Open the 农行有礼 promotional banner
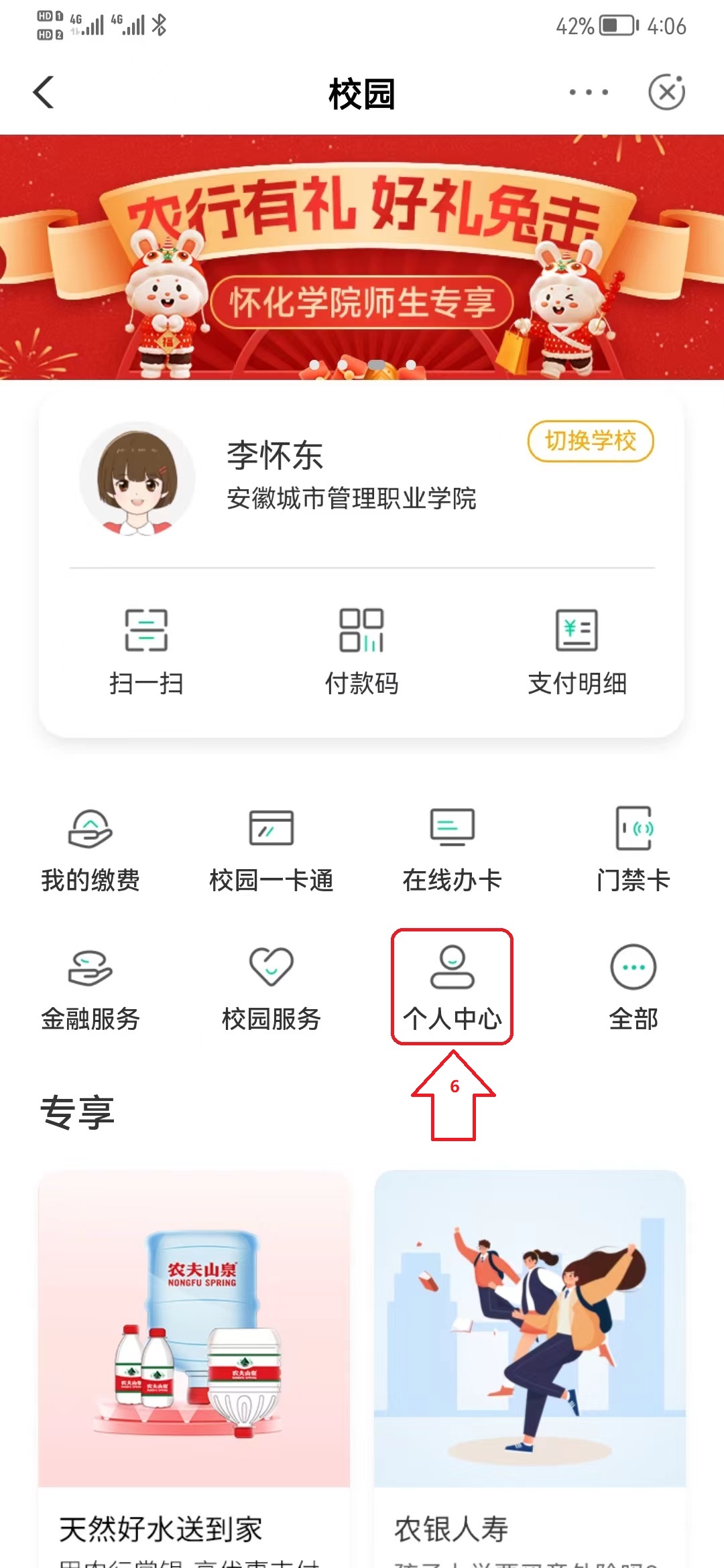This screenshot has height=1568, width=724. point(362,257)
